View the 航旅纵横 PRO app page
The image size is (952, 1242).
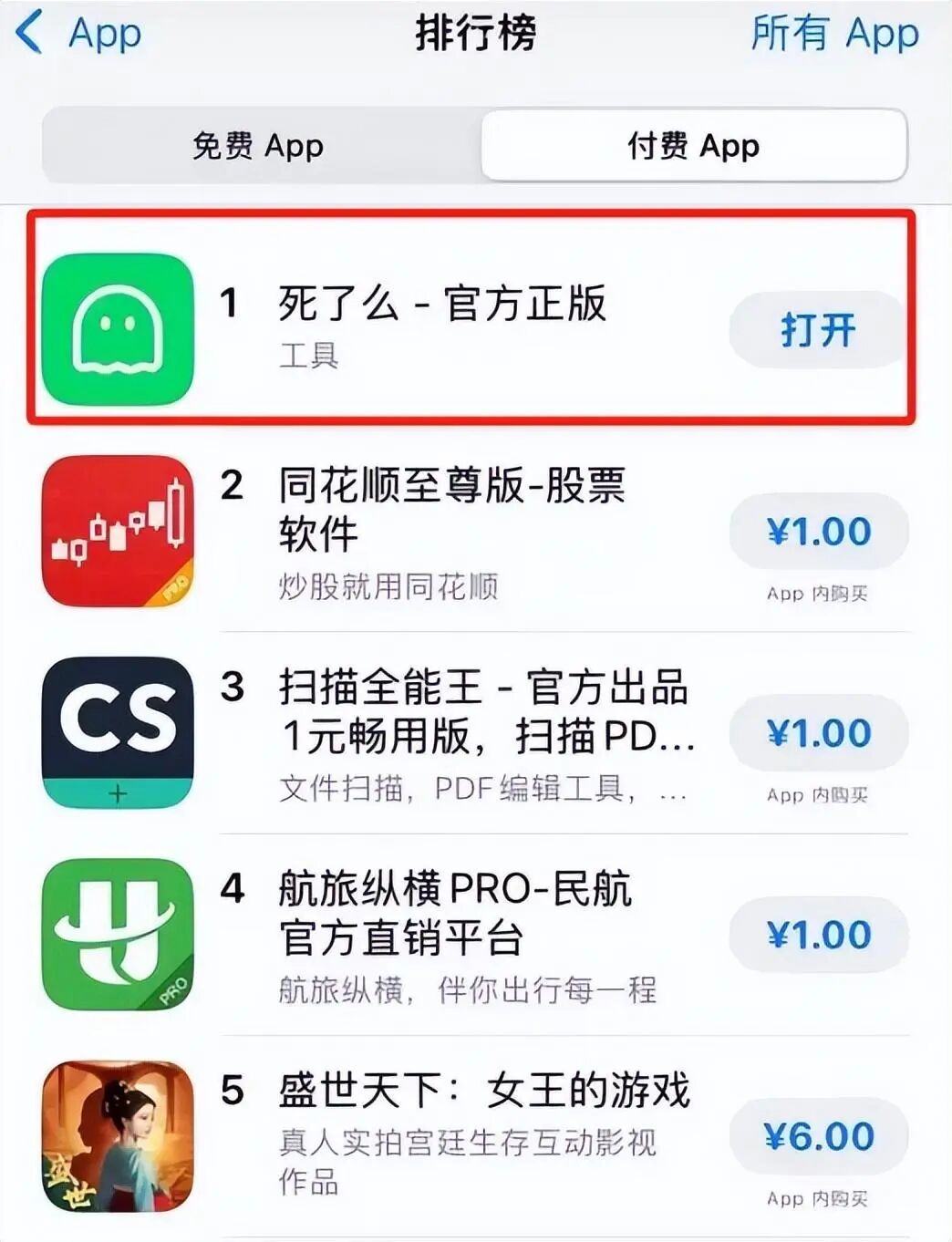tap(454, 913)
